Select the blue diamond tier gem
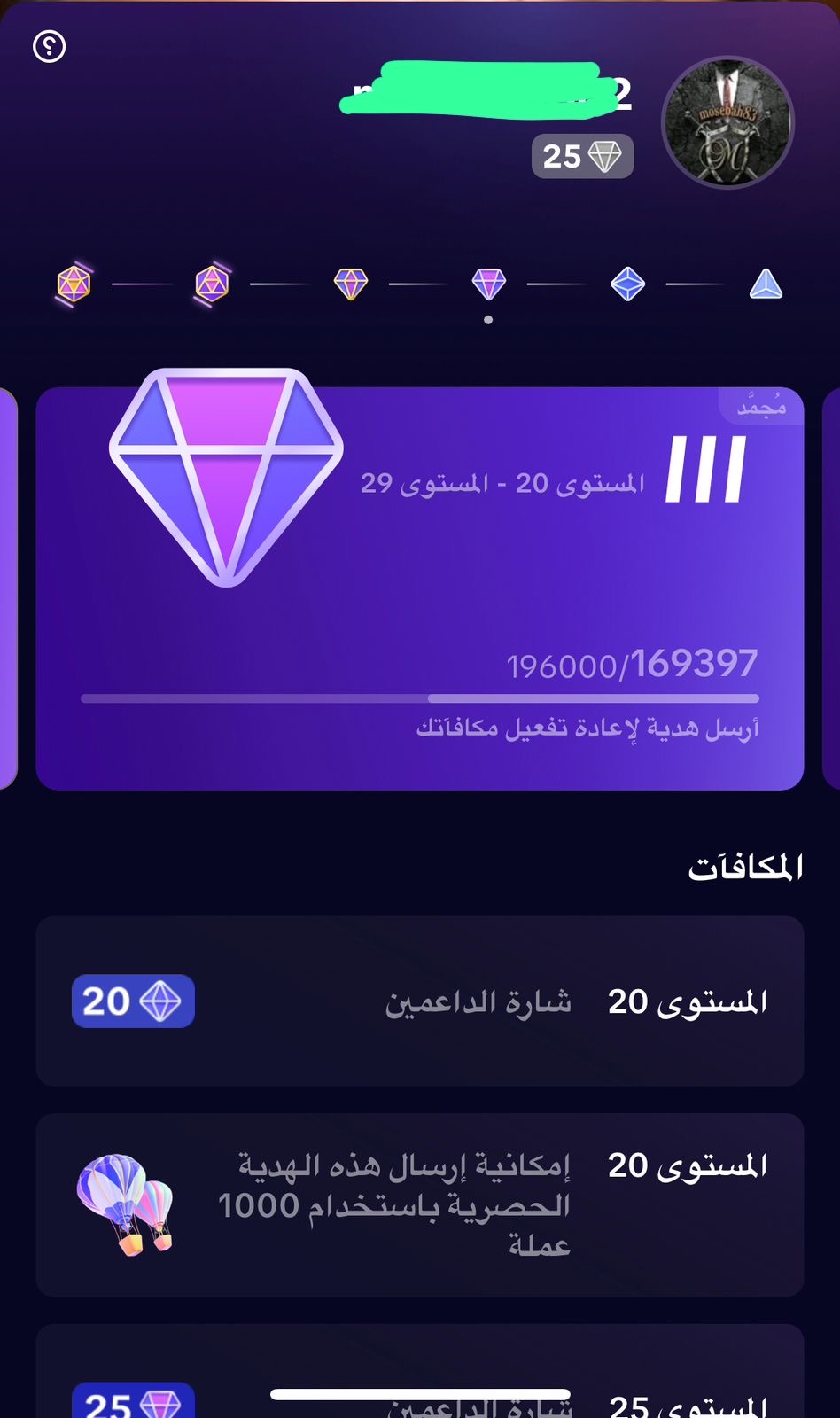Image resolution: width=840 pixels, height=1418 pixels. pos(627,284)
